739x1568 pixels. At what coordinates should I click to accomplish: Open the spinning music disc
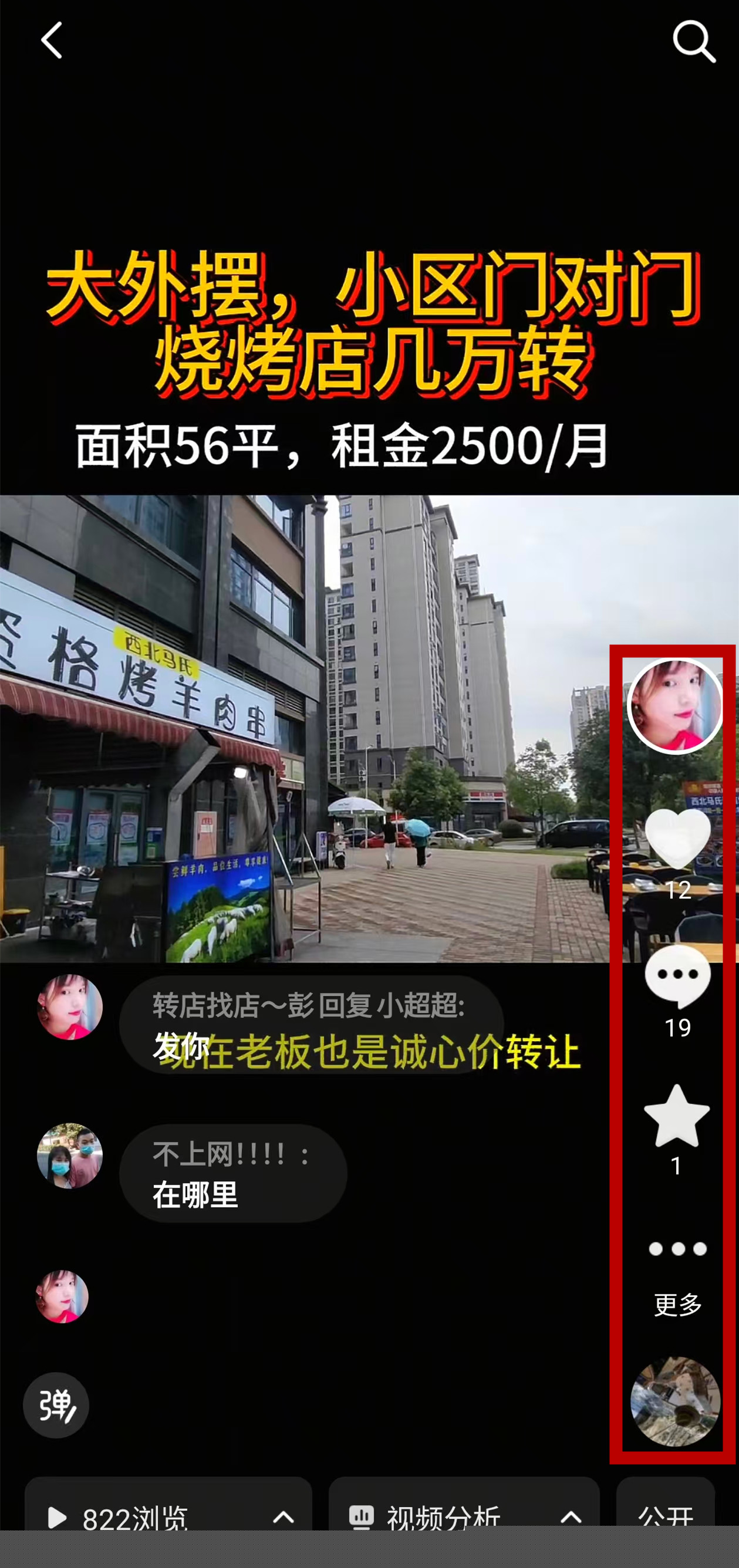(x=675, y=1401)
